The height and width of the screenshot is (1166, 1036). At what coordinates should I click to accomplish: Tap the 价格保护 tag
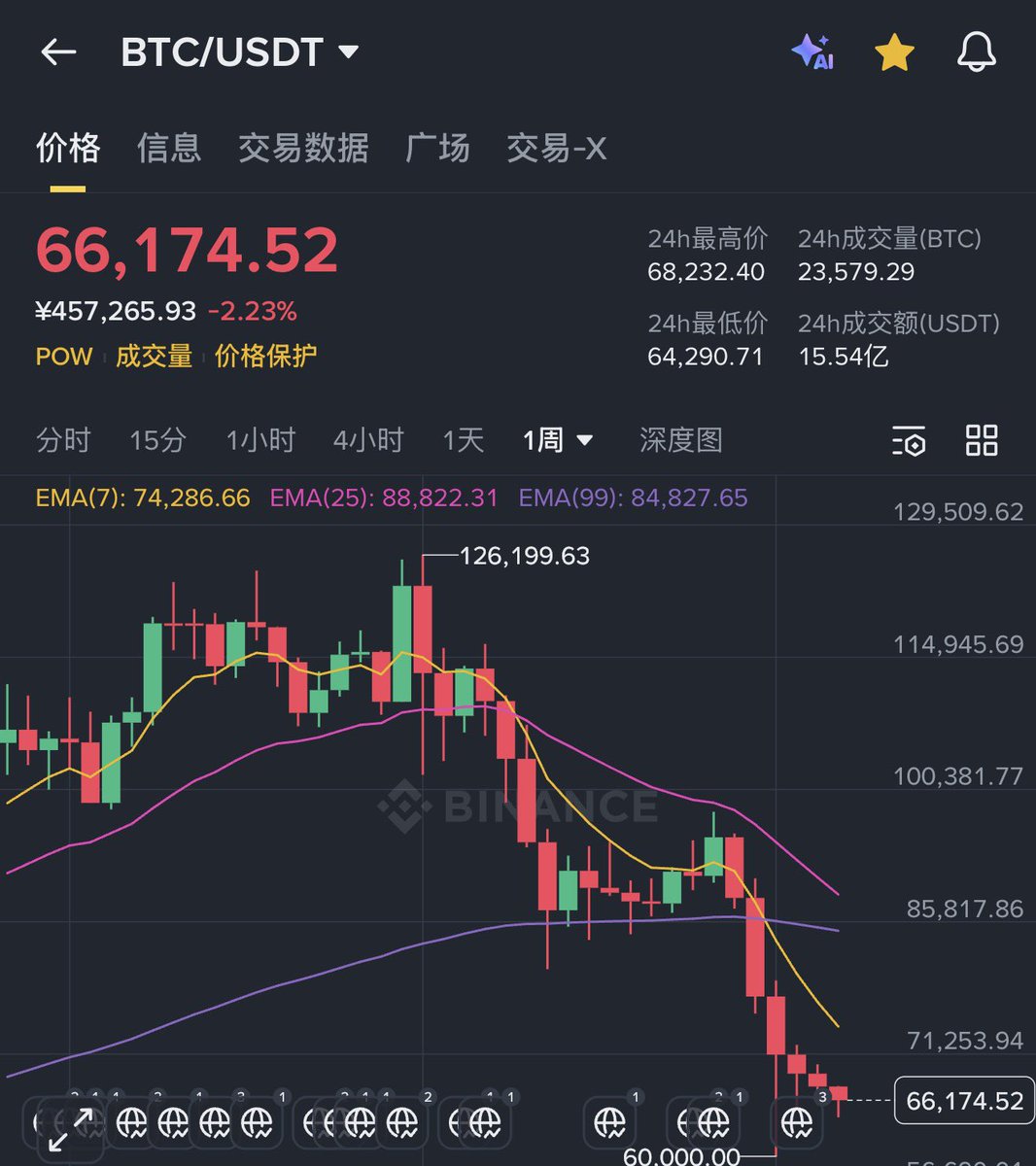[x=265, y=357]
